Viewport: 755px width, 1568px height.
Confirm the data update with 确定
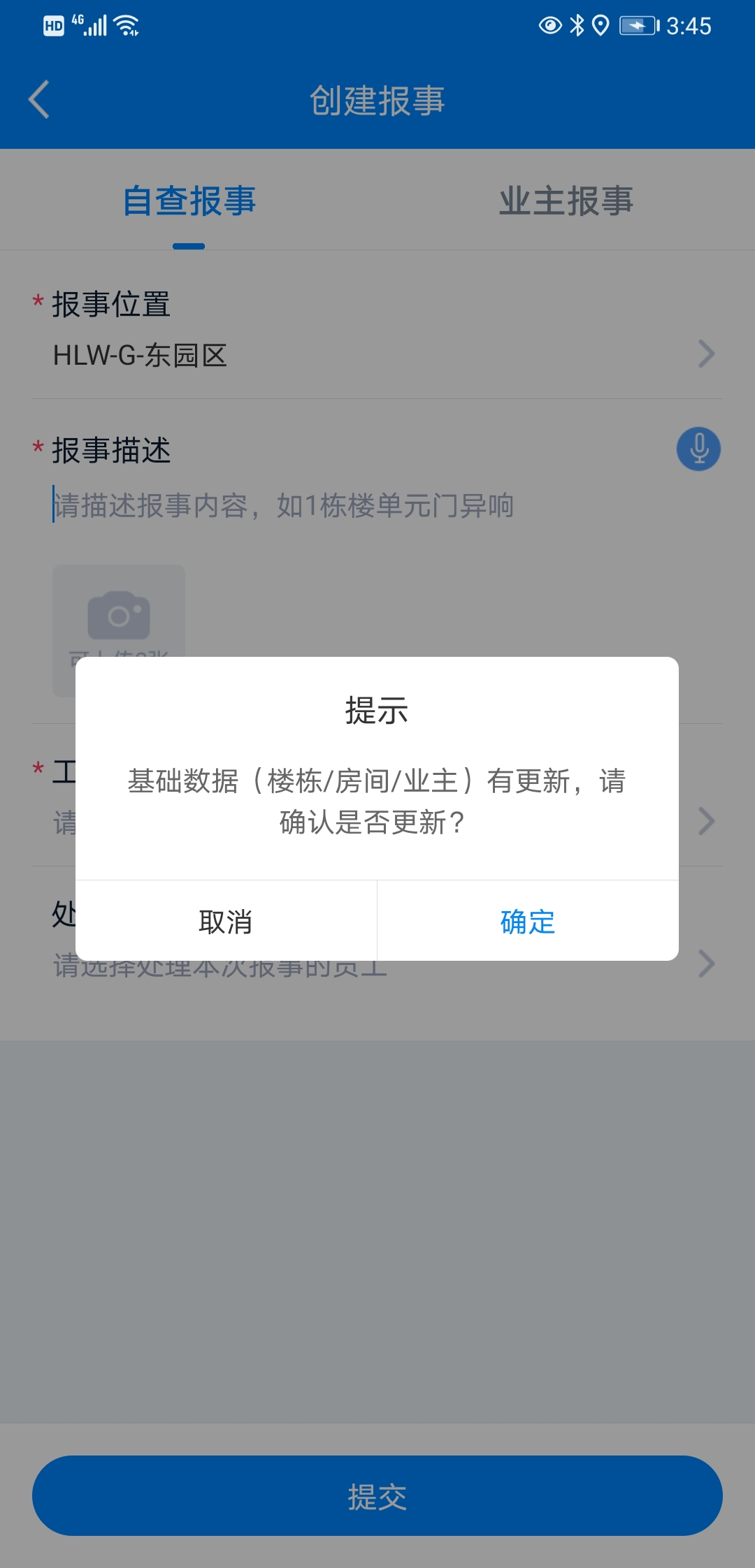coord(527,922)
